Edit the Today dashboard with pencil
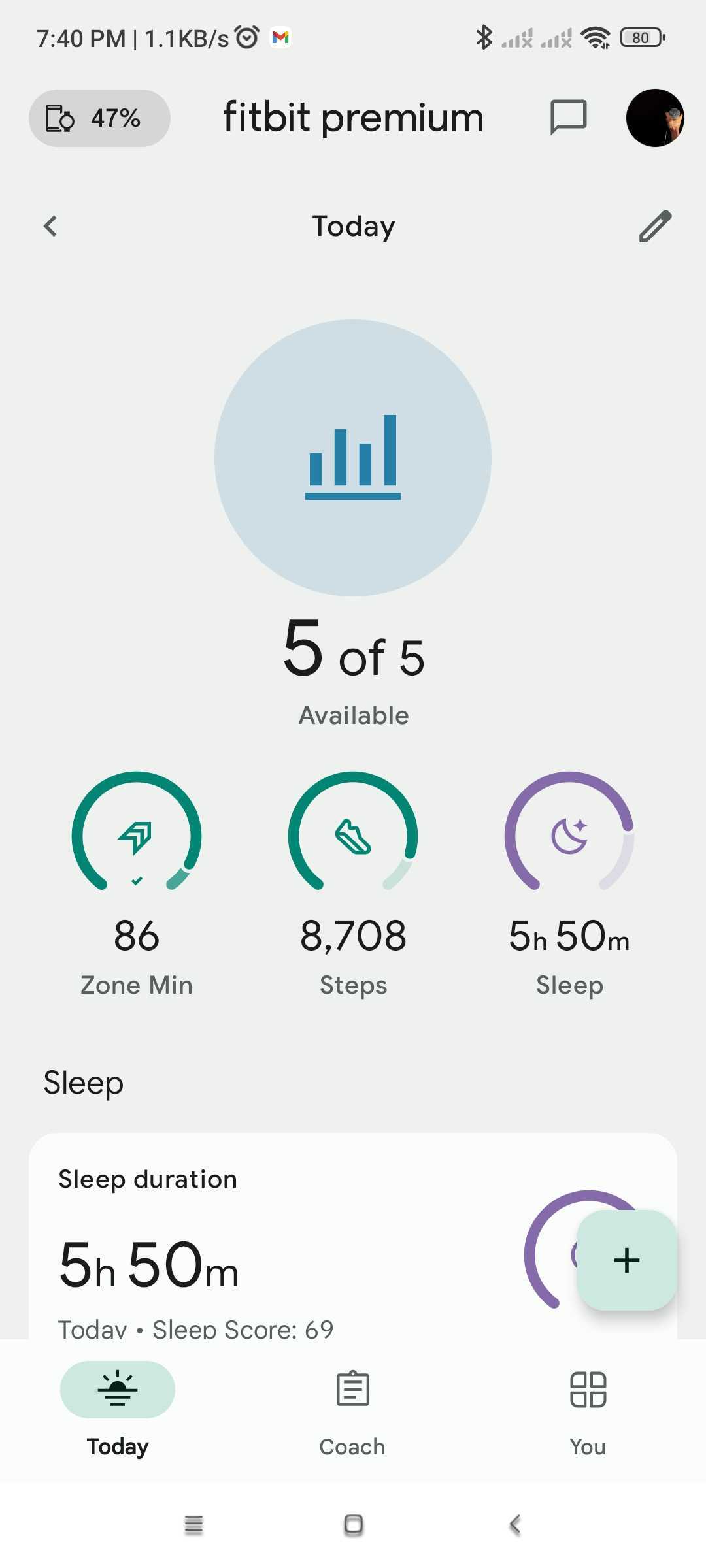 655,226
